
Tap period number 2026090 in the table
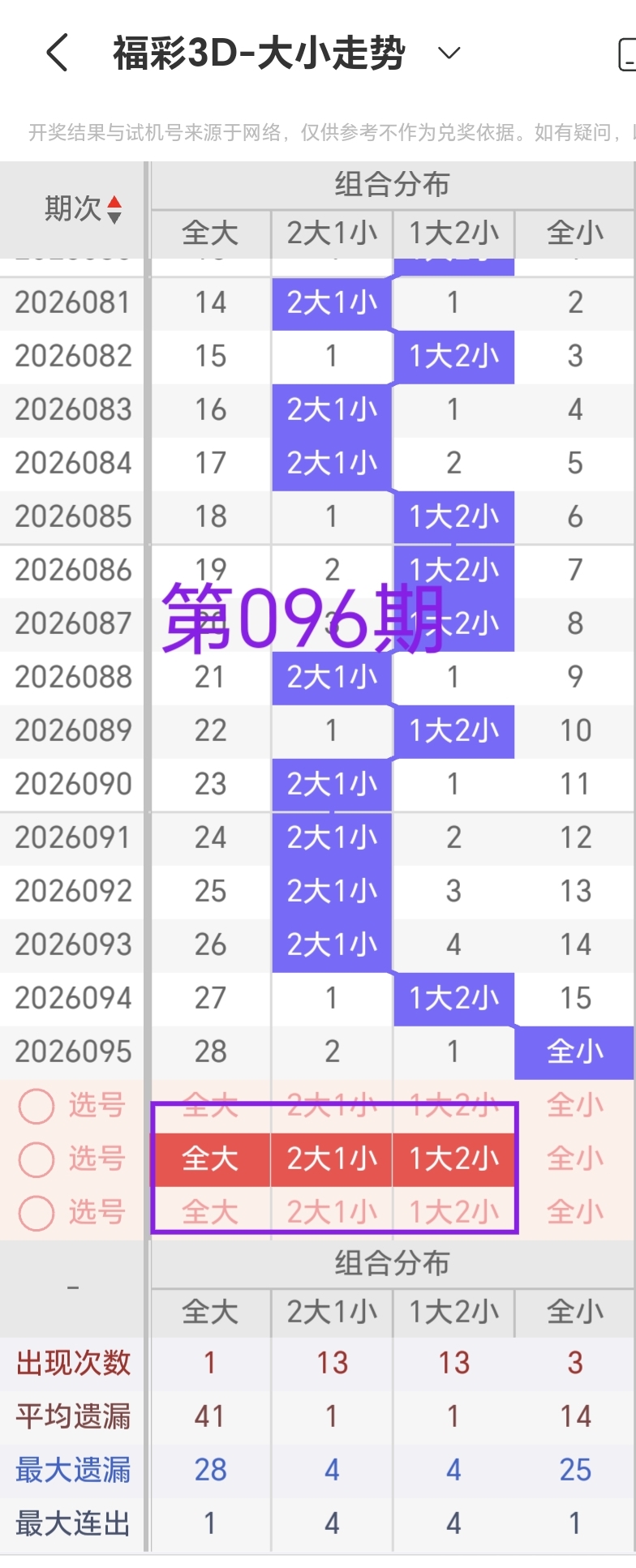click(x=71, y=783)
